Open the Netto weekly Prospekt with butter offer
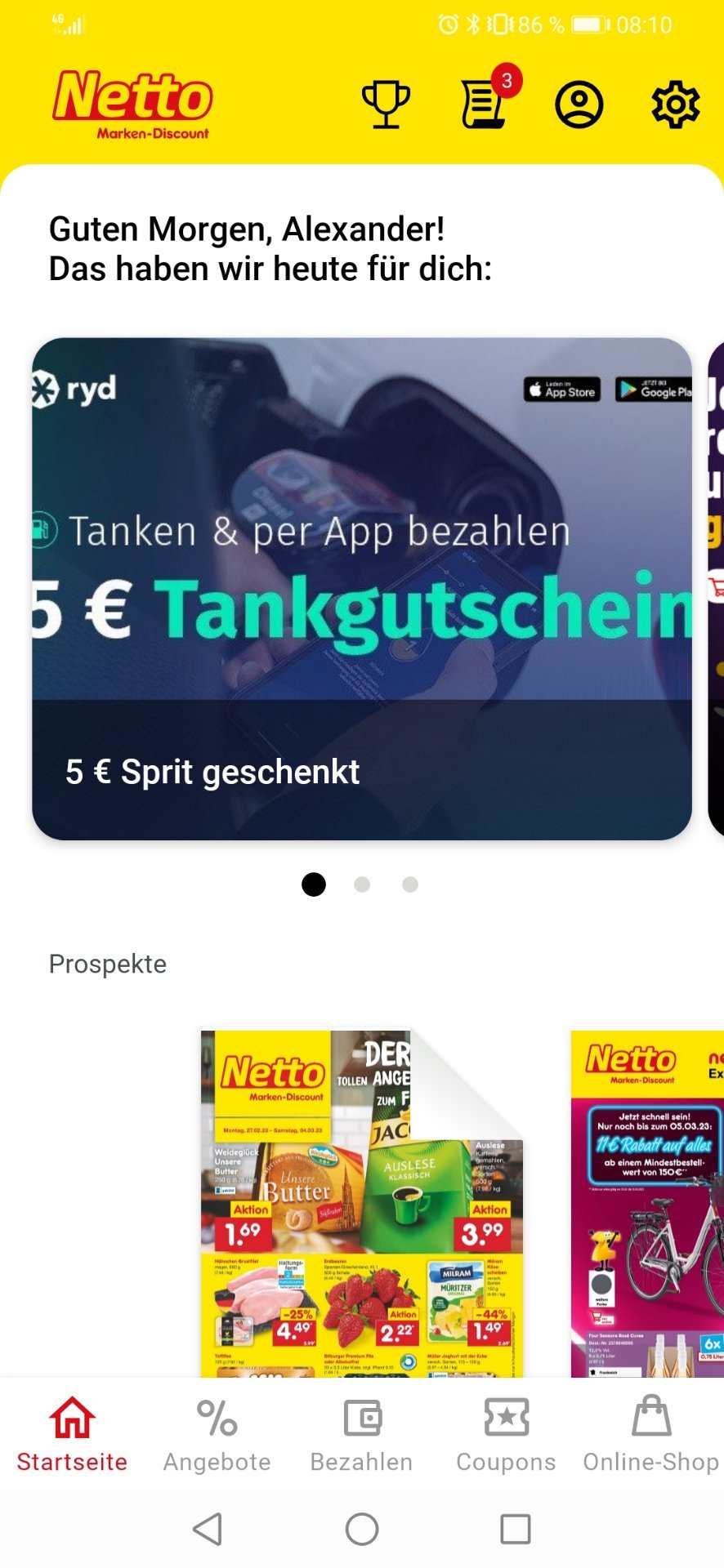Viewport: 724px width, 1568px height. [x=362, y=1203]
